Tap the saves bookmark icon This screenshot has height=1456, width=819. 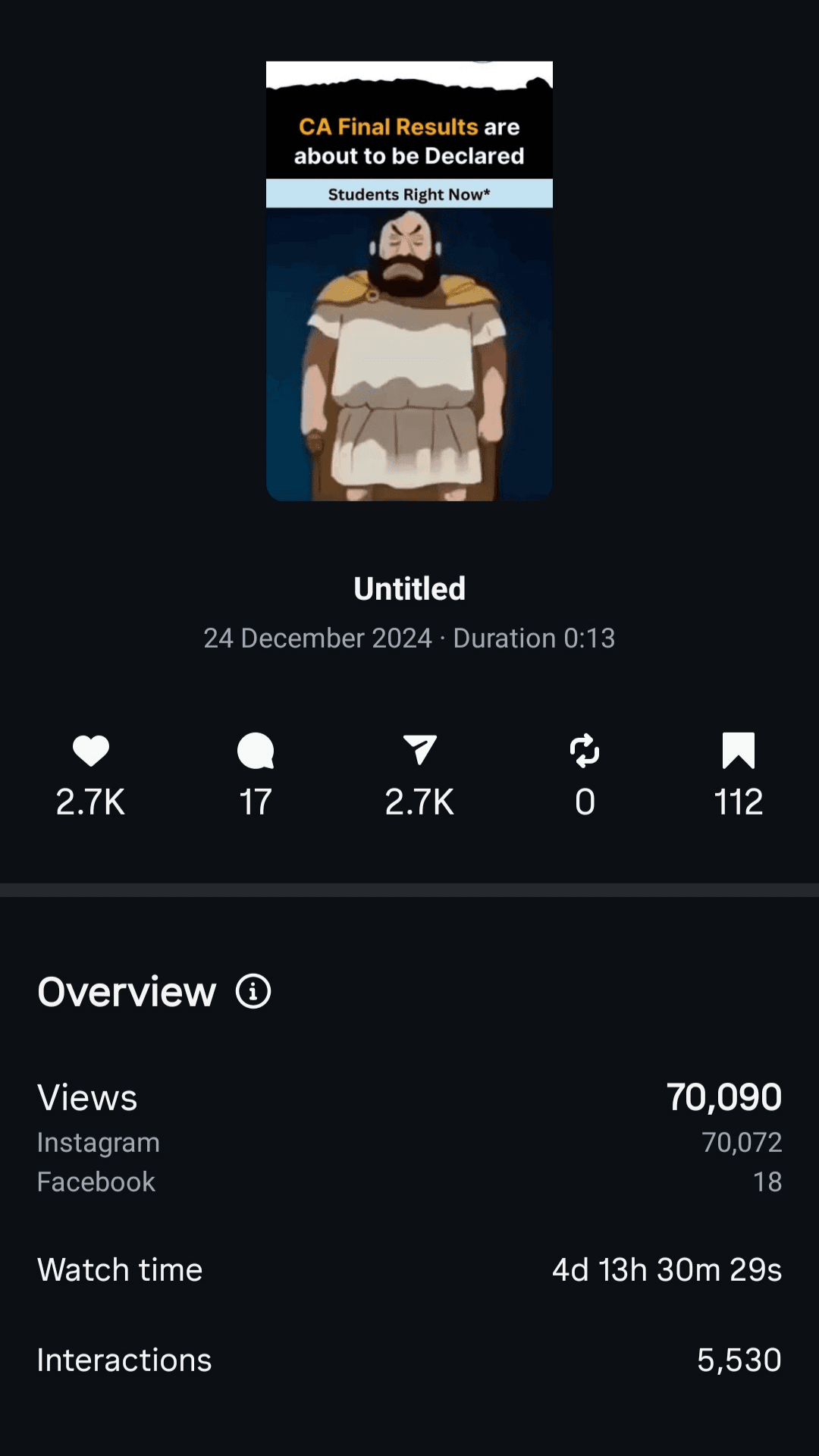coord(739,751)
